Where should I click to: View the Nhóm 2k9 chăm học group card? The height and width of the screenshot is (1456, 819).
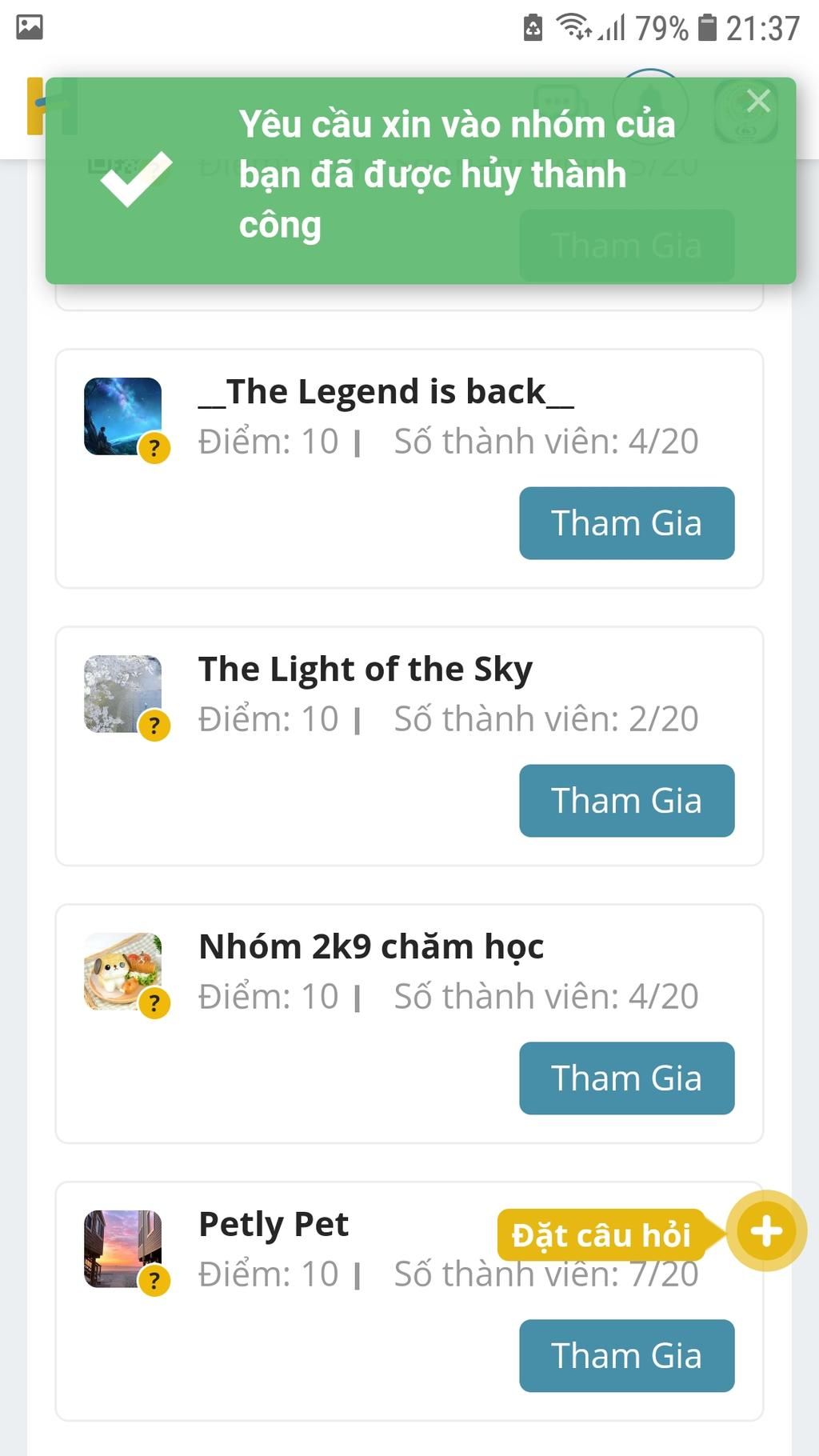[370, 947]
